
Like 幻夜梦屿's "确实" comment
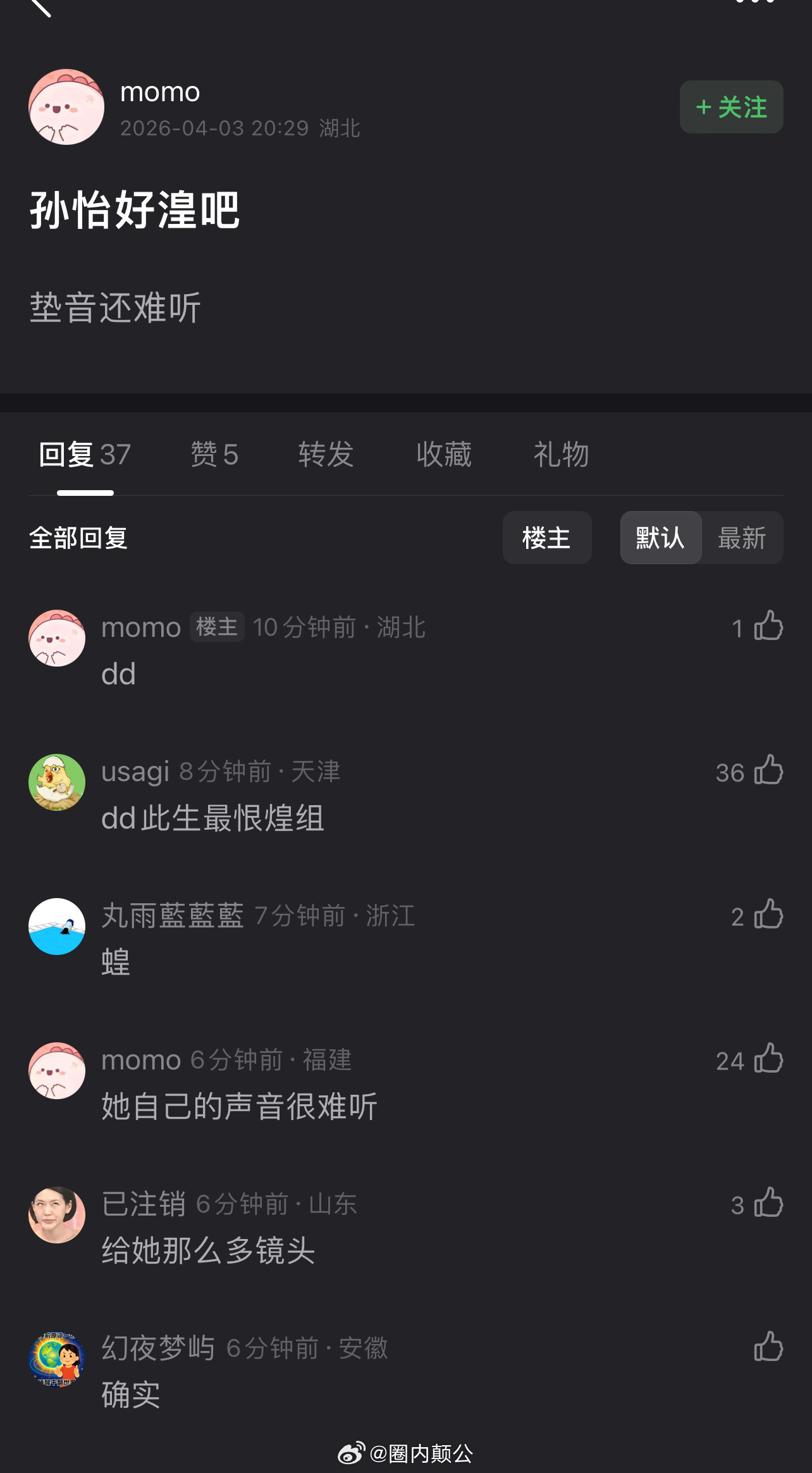click(768, 1348)
